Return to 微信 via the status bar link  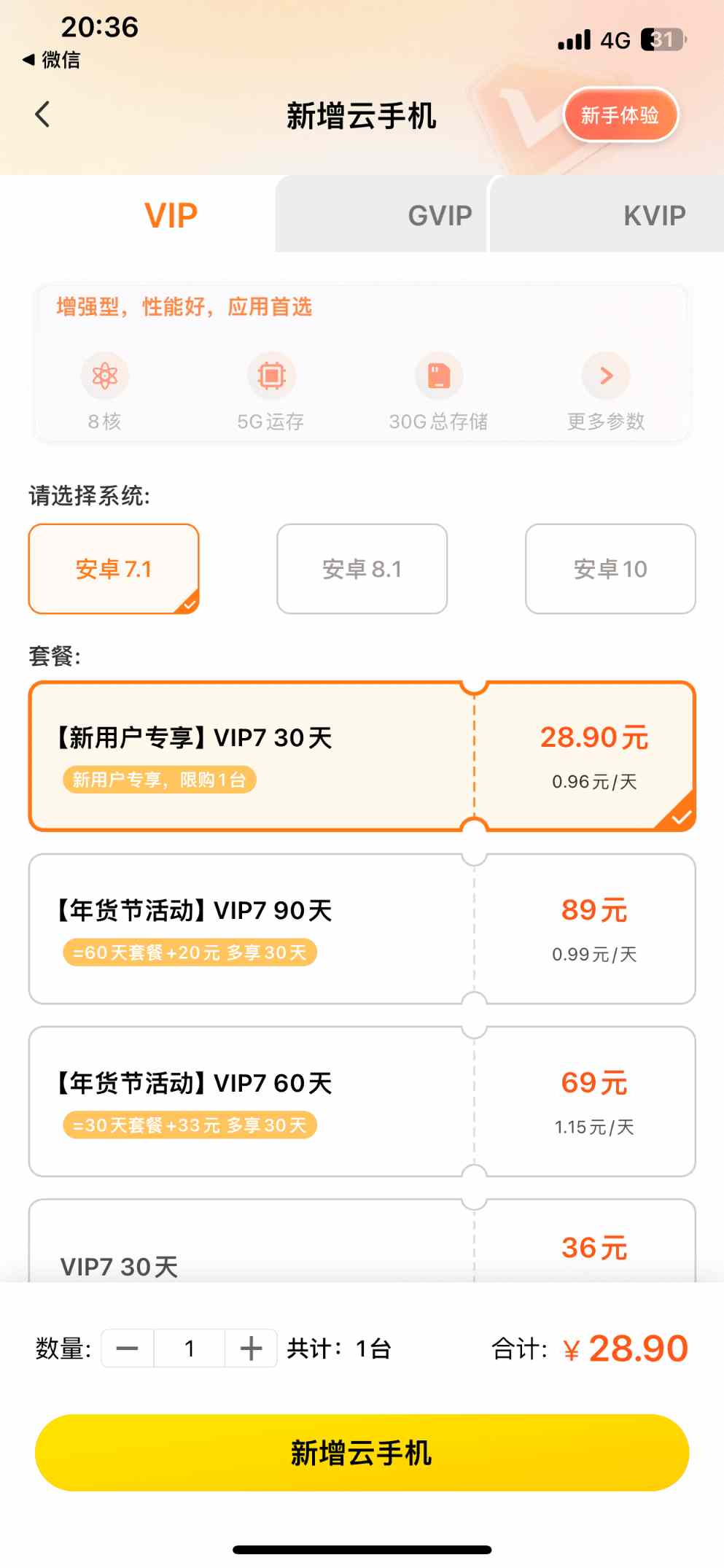pyautogui.click(x=52, y=60)
